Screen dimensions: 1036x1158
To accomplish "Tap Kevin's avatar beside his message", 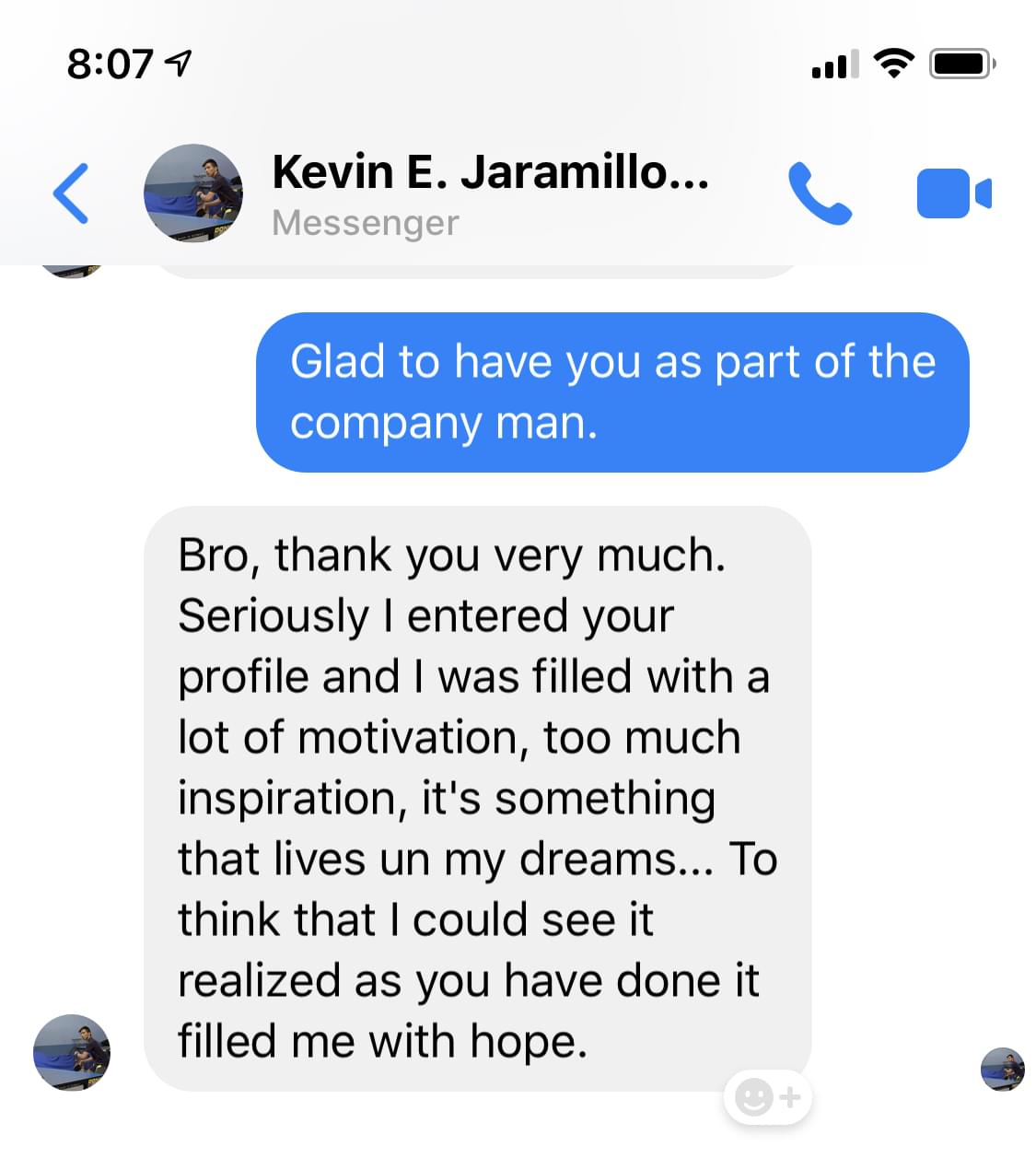I will coord(72,1053).
